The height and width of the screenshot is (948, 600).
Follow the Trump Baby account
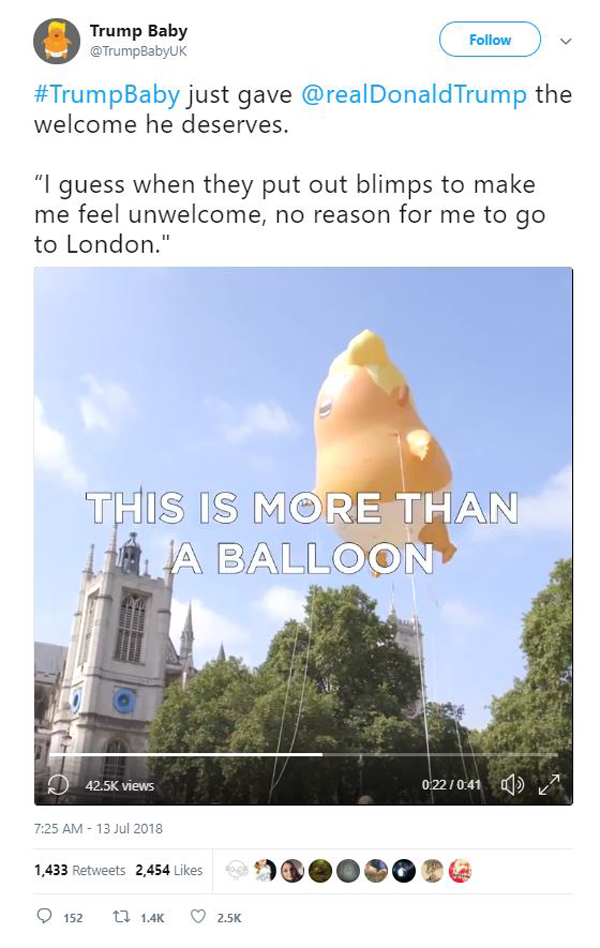tap(490, 40)
